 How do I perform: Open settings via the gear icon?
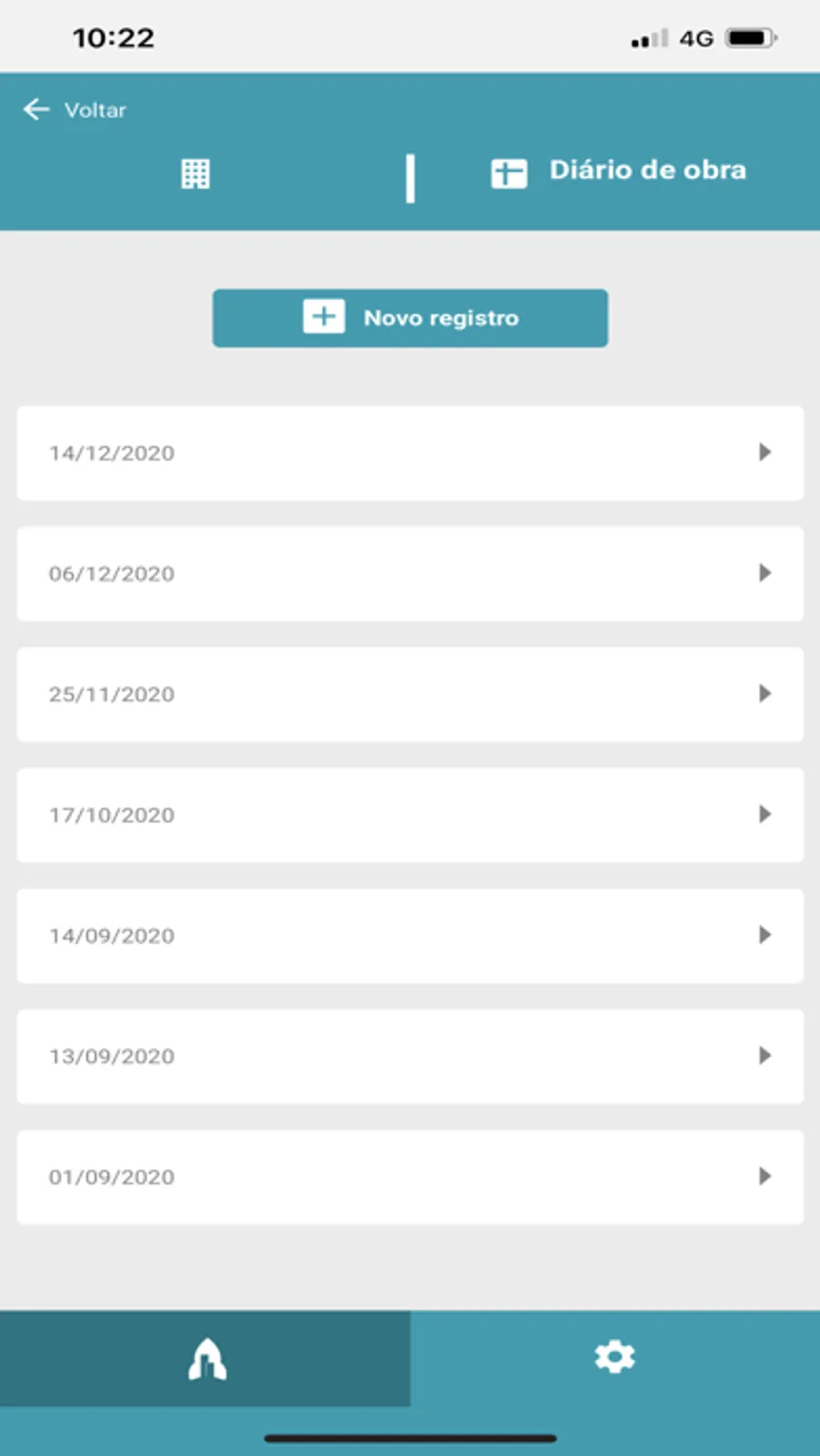[x=615, y=1357]
